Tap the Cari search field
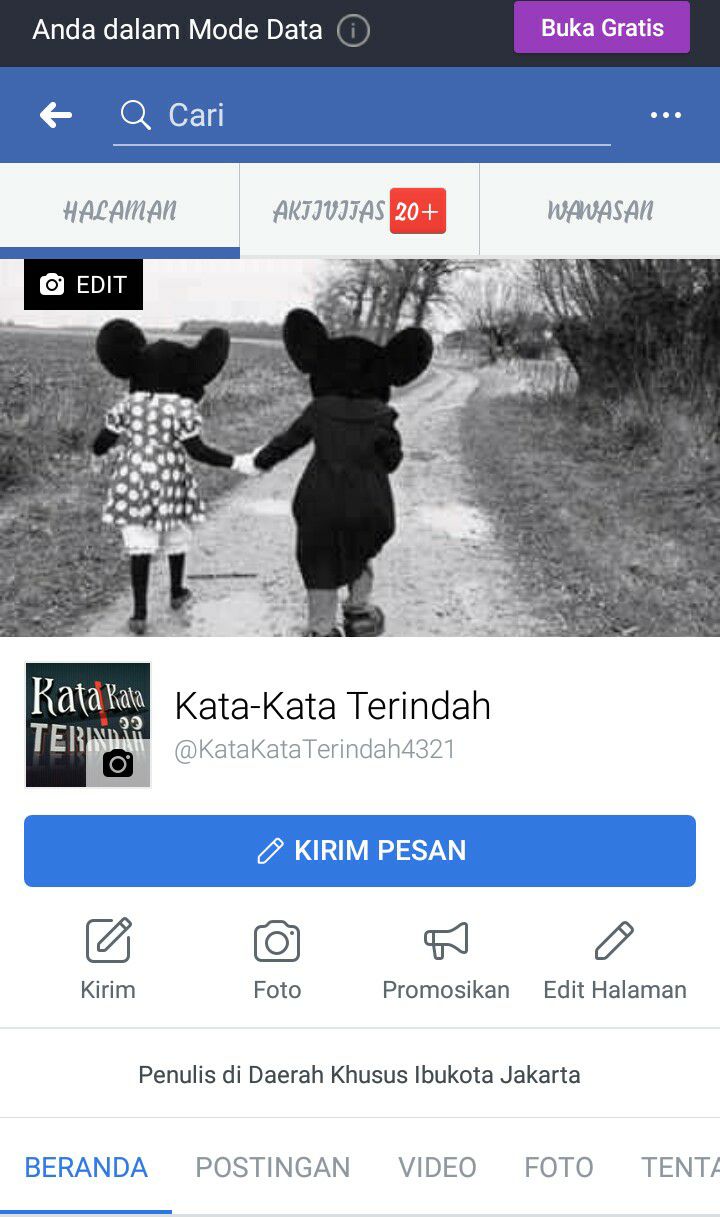 362,116
